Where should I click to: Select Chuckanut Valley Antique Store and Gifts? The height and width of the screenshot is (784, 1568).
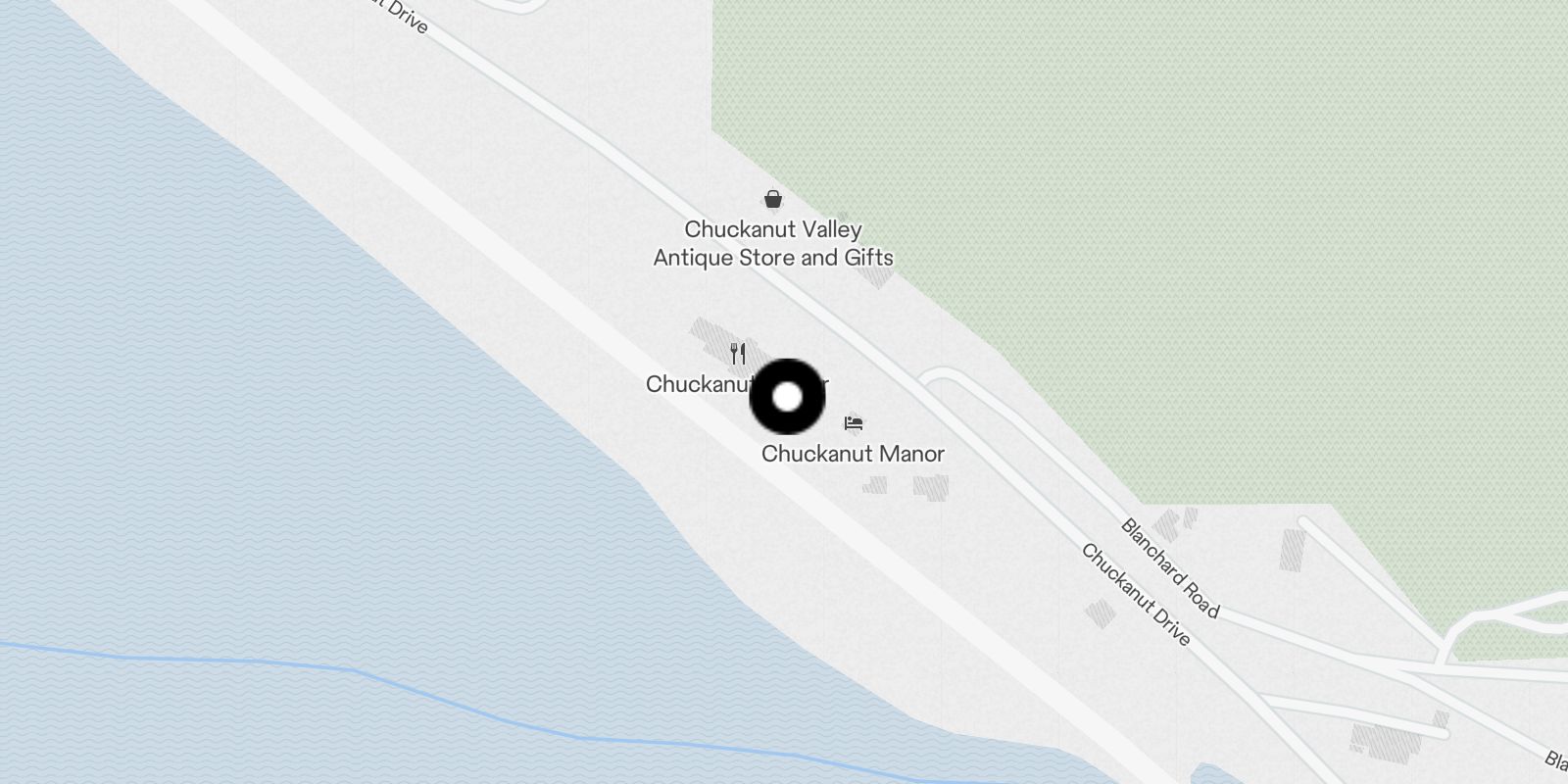click(773, 201)
